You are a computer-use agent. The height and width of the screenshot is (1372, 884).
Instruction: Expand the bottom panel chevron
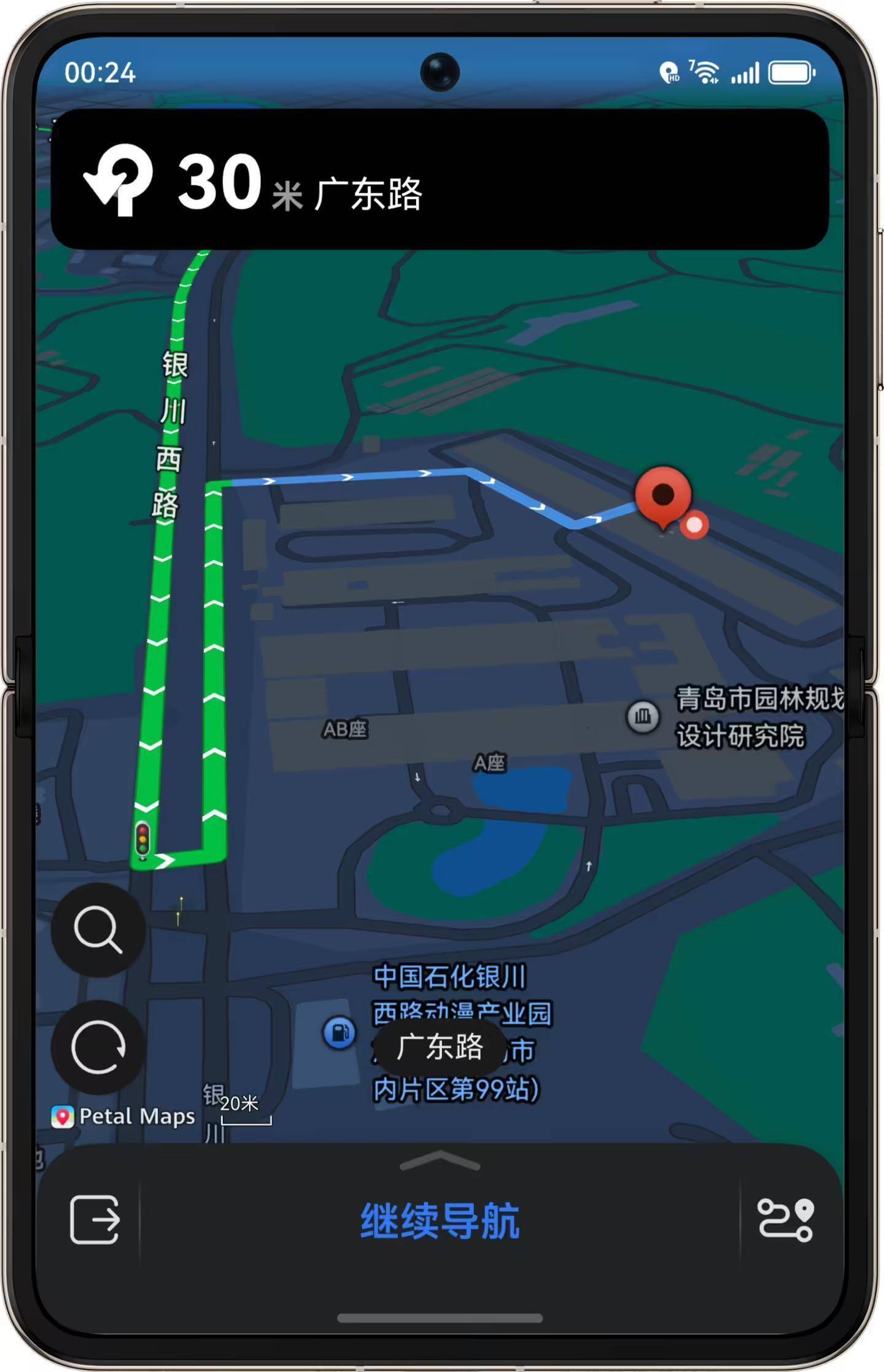point(440,1160)
